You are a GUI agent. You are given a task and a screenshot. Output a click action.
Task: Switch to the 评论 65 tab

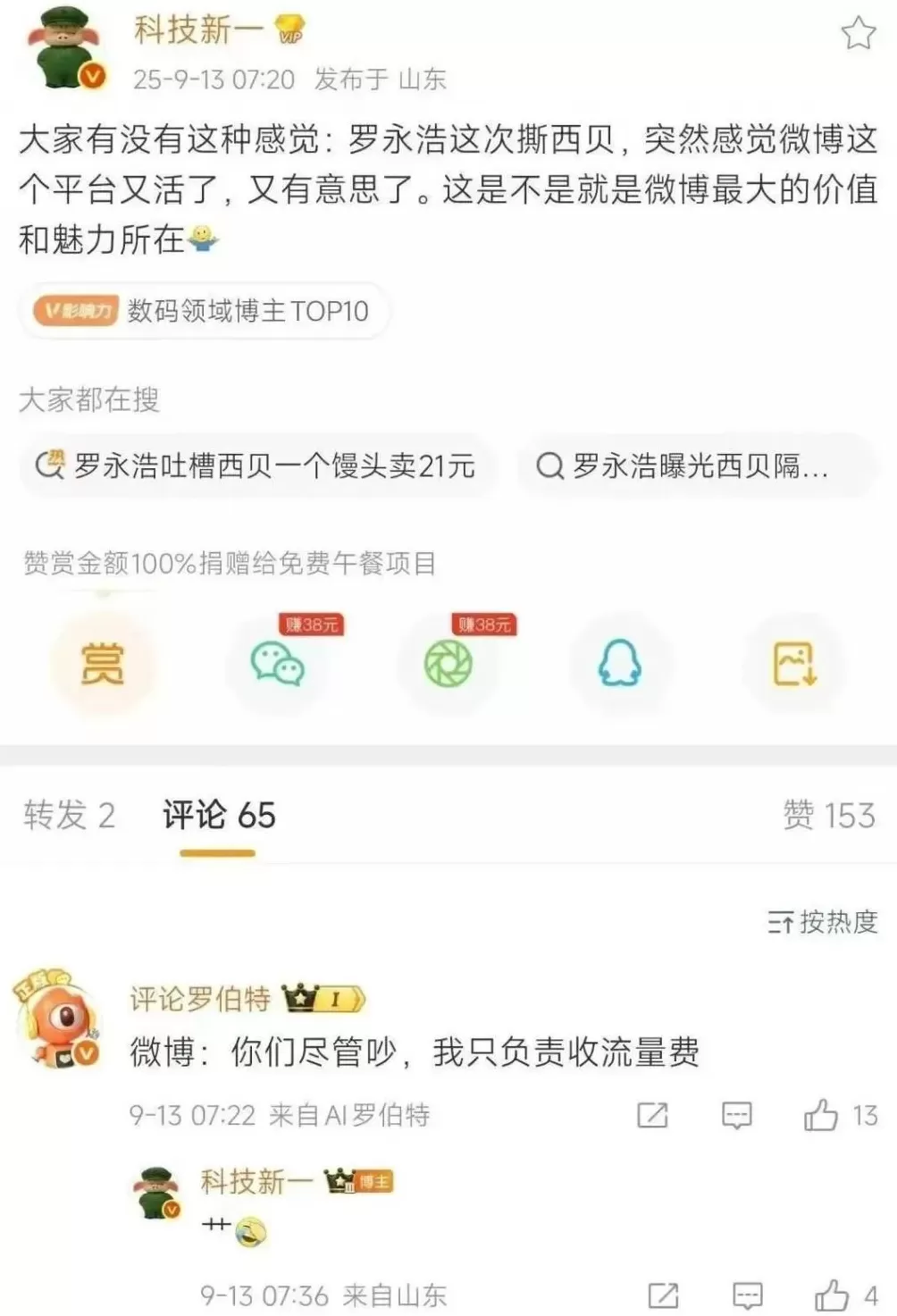pos(219,815)
